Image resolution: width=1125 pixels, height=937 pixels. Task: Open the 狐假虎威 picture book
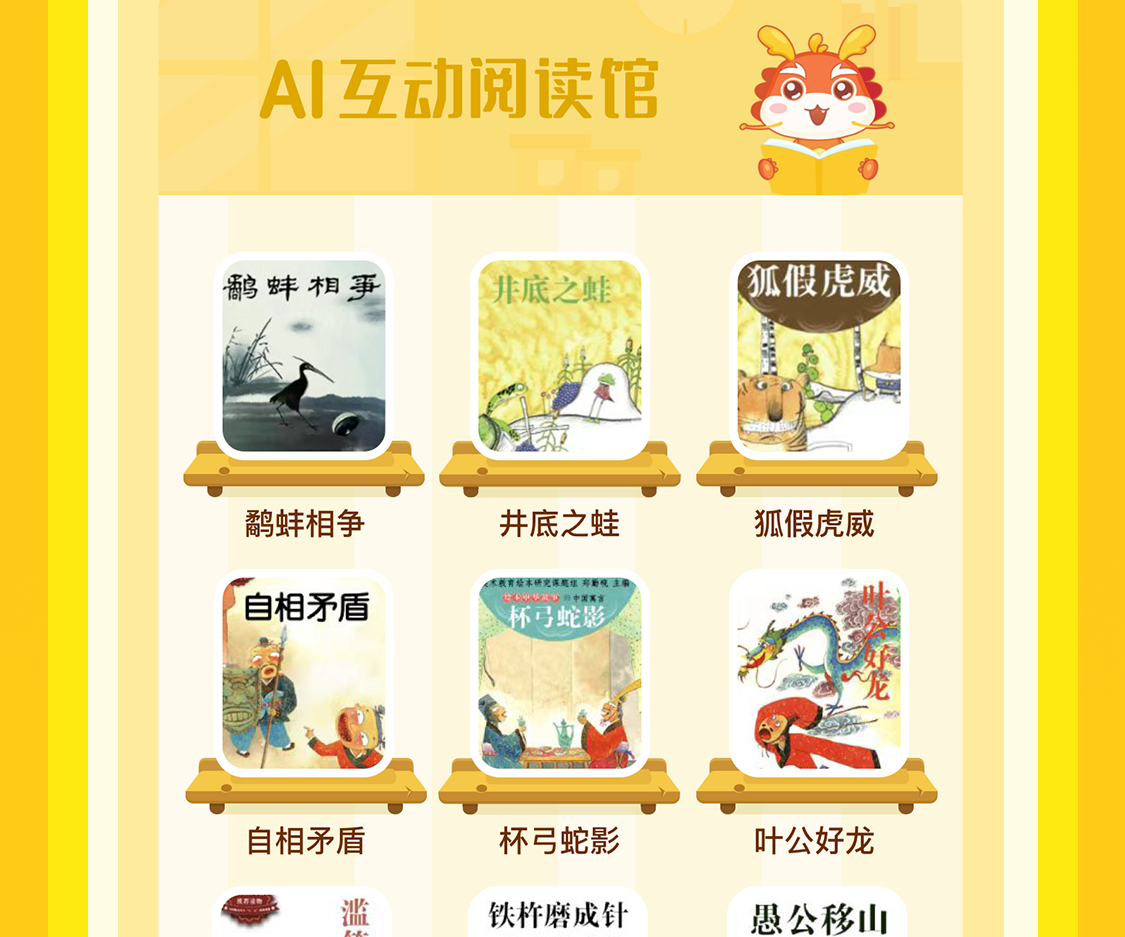click(818, 357)
